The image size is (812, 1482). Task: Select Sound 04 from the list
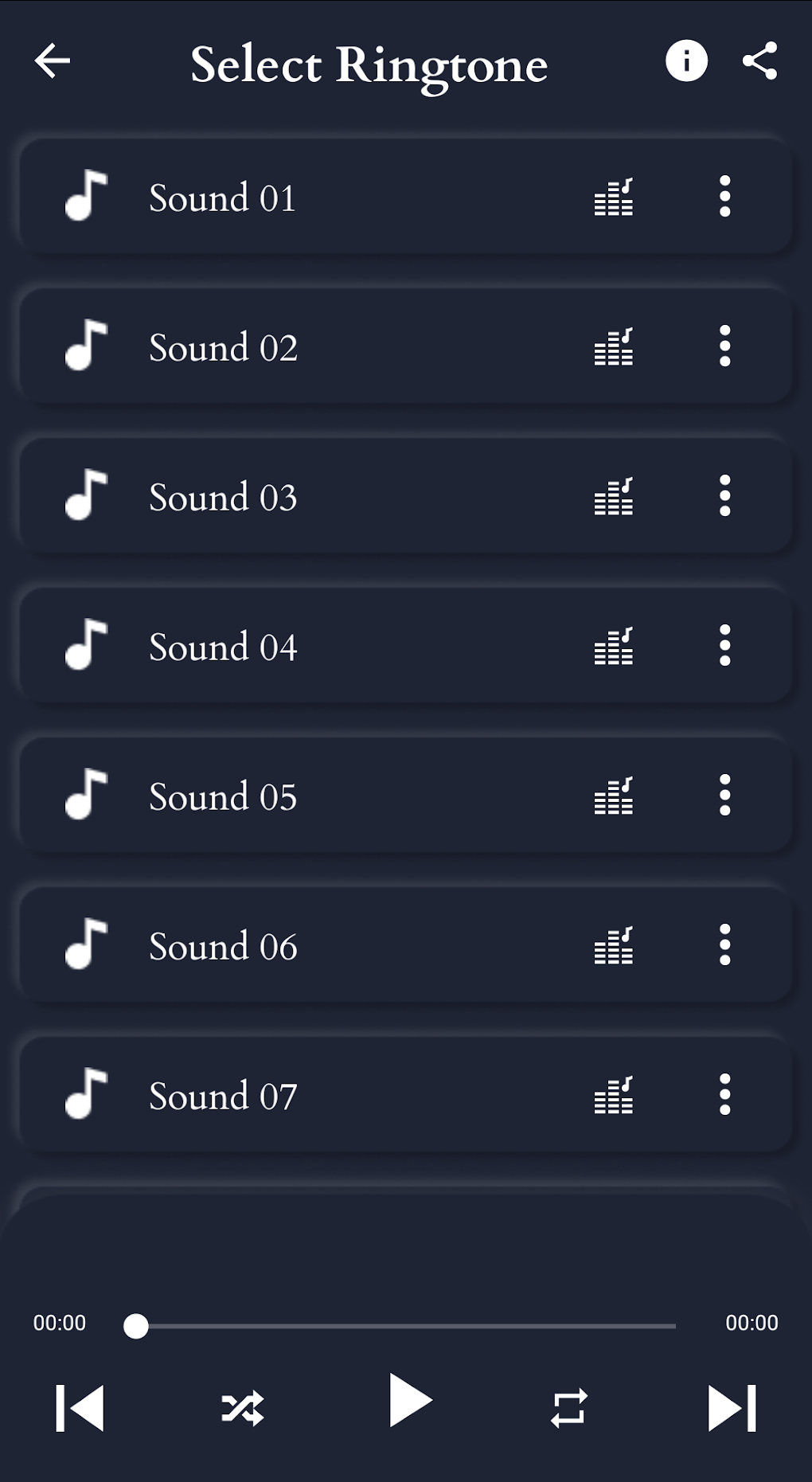[223, 647]
